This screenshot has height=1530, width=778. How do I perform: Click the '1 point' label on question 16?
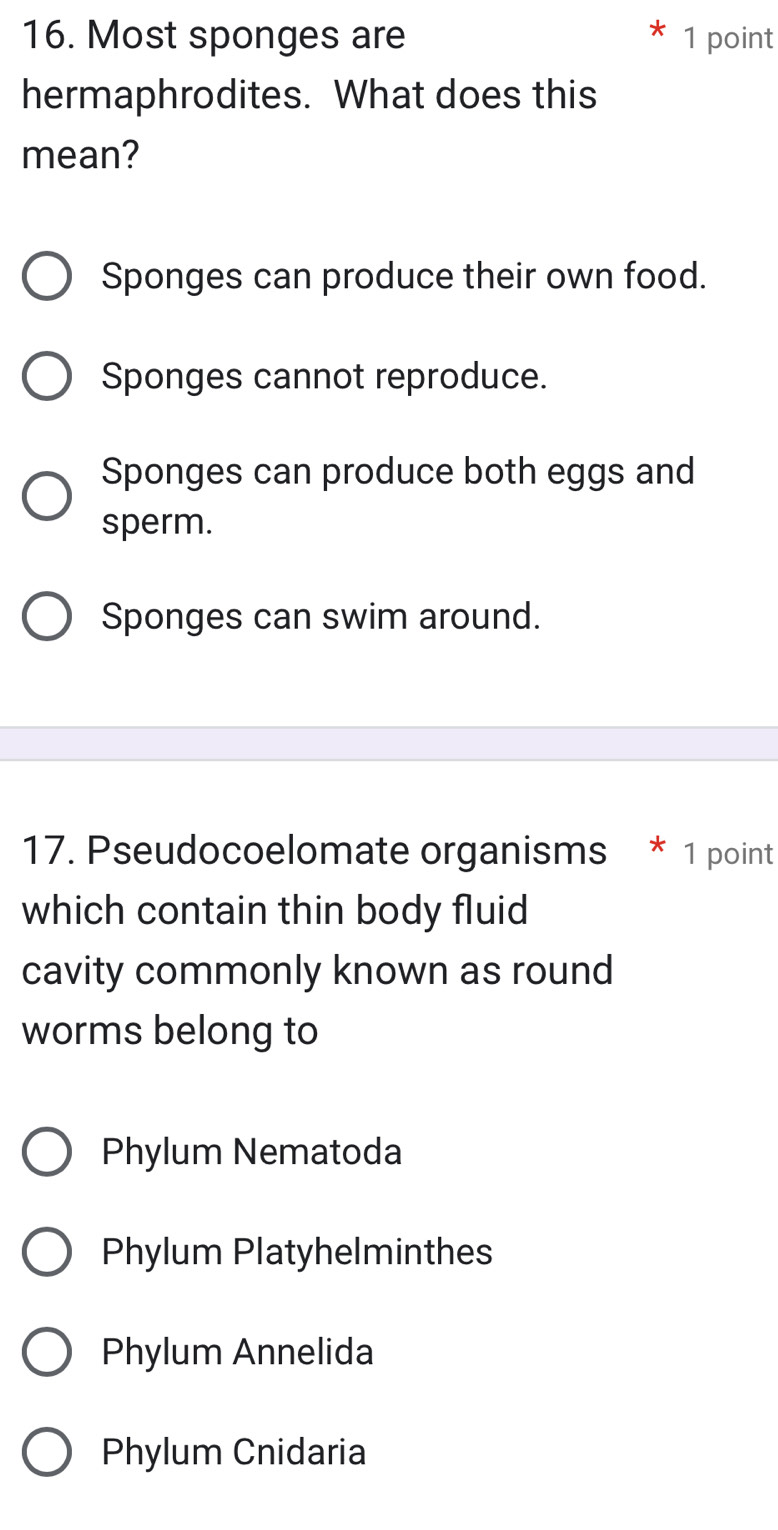[725, 38]
